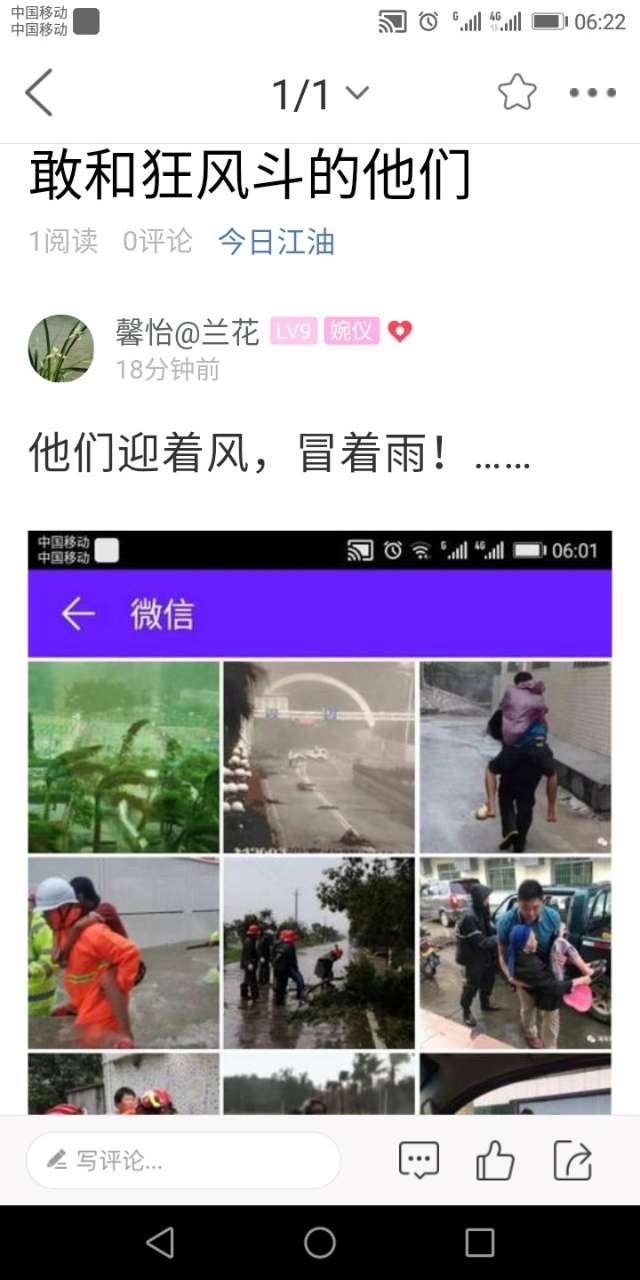
Task: Open the recent apps square button
Action: [480, 1242]
